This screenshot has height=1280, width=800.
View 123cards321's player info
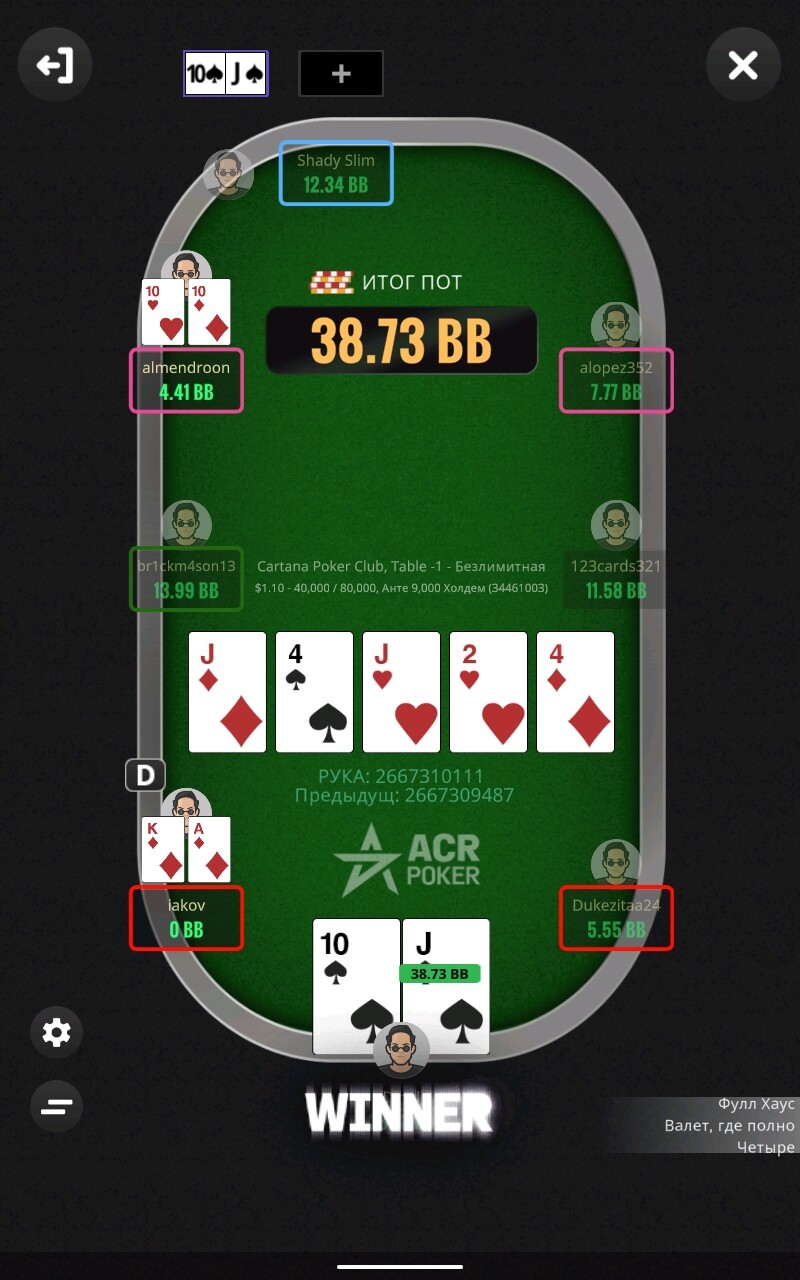(616, 578)
